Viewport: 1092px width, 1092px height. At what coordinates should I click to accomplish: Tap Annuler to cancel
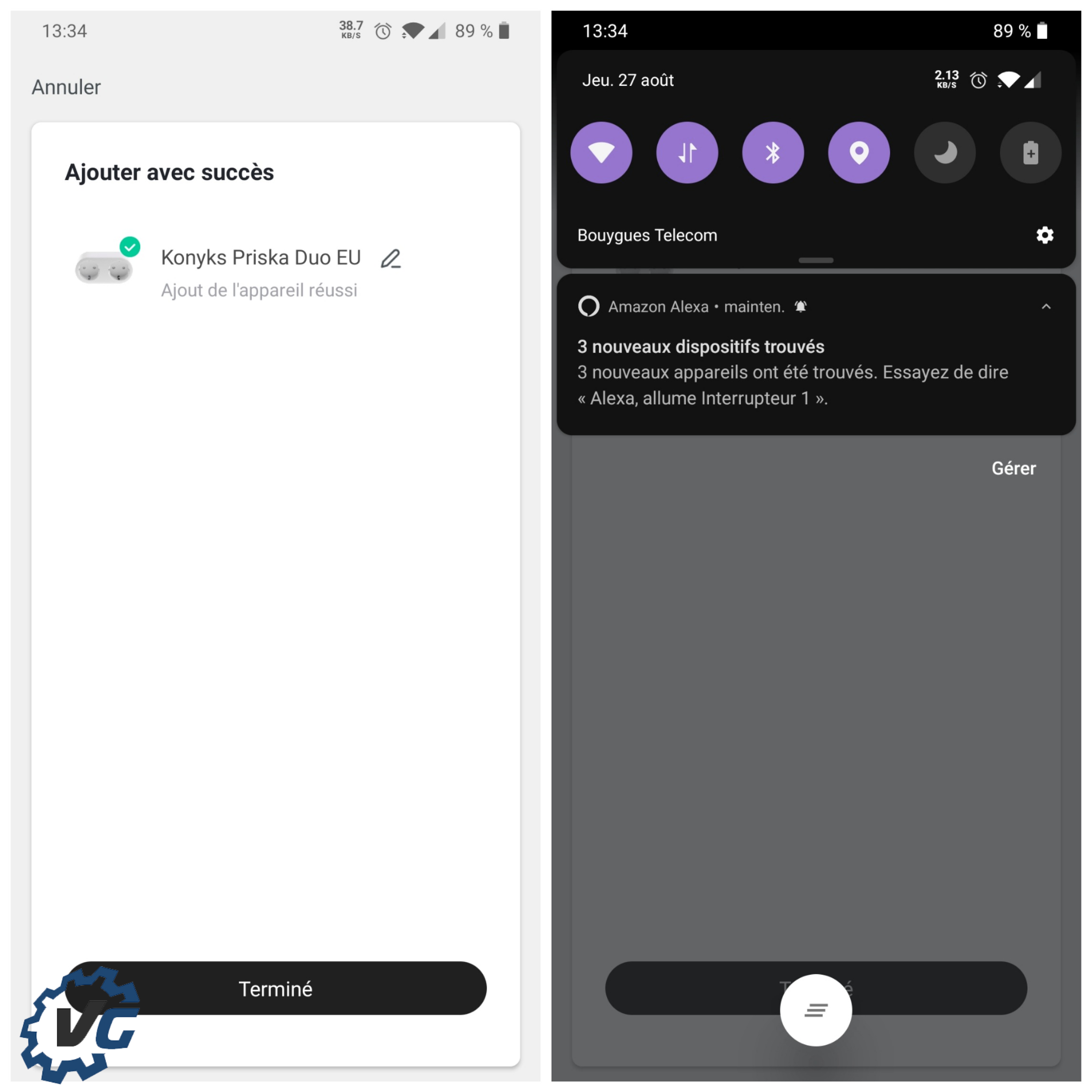pos(66,87)
